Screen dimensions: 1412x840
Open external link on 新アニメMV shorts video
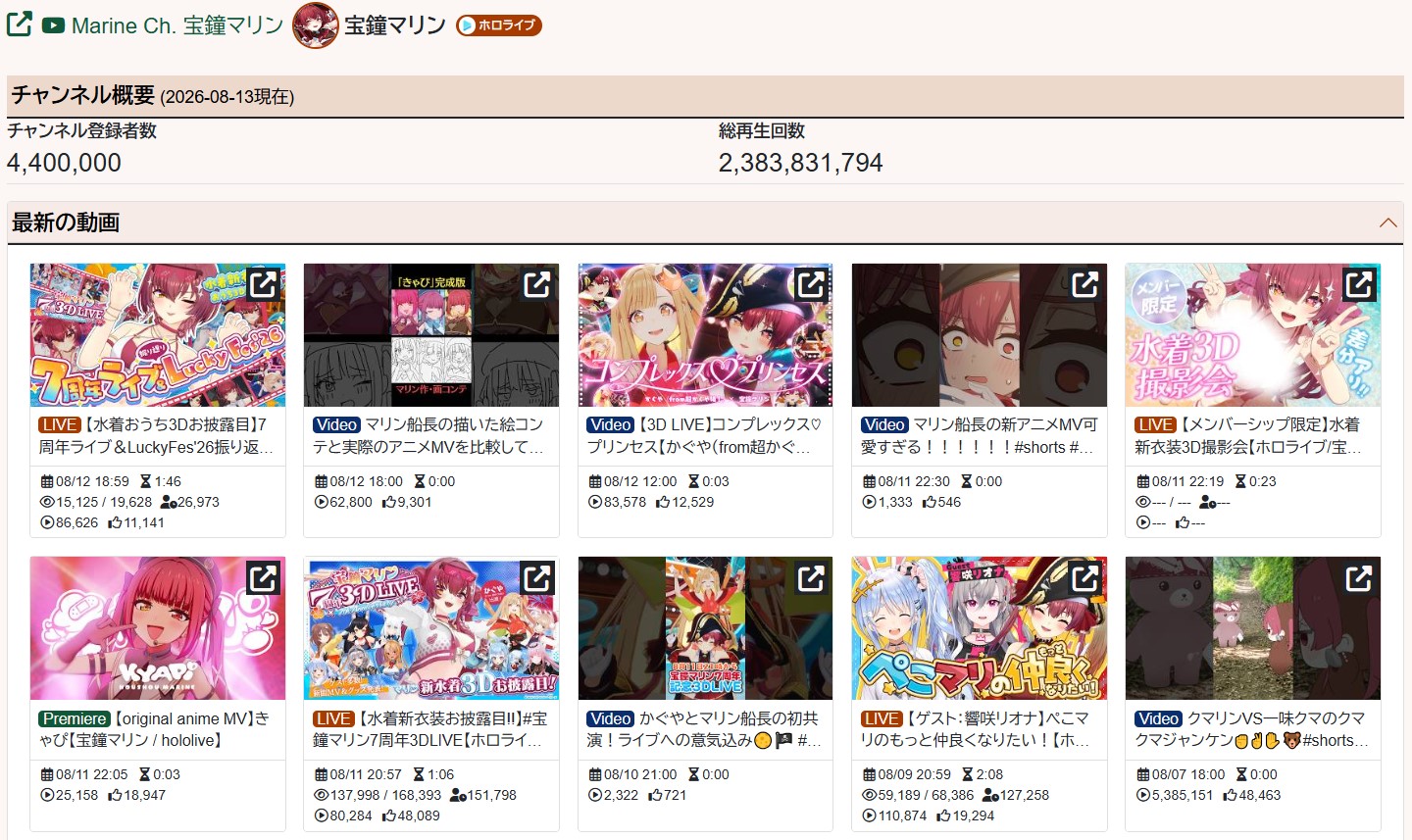click(x=1084, y=284)
